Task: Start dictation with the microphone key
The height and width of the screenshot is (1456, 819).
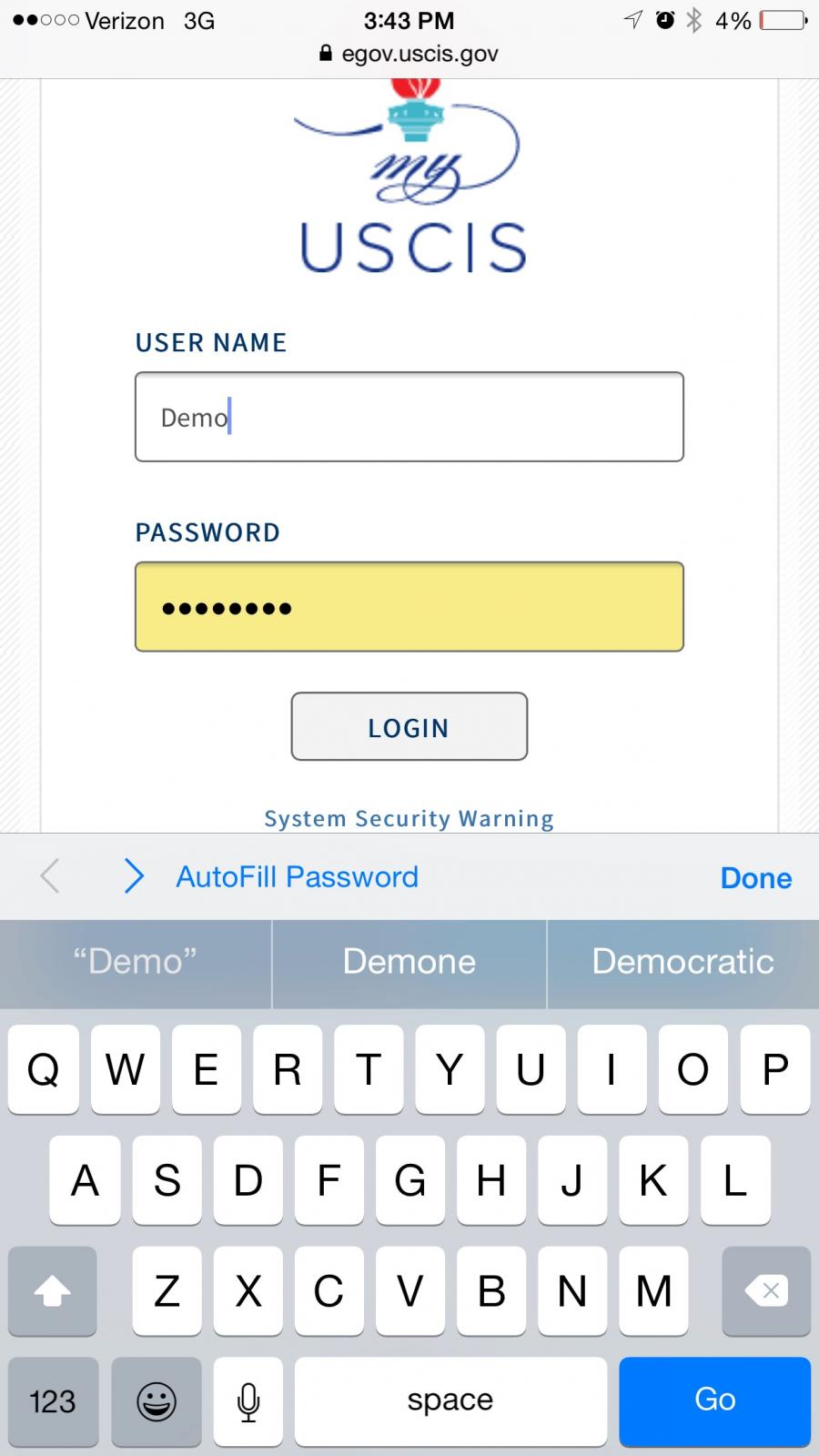Action: pyautogui.click(x=248, y=1401)
